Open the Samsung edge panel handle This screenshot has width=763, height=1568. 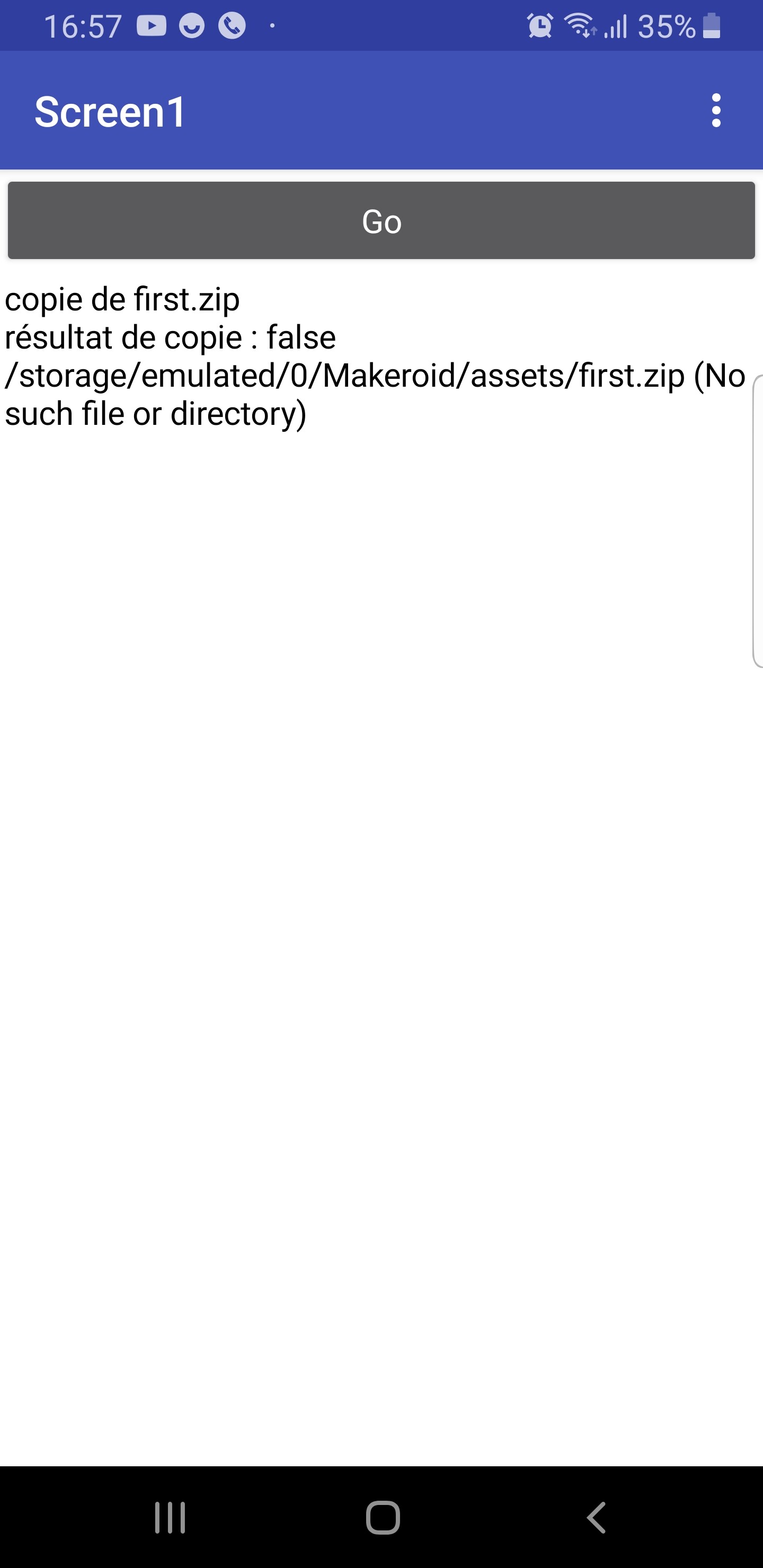point(758,522)
